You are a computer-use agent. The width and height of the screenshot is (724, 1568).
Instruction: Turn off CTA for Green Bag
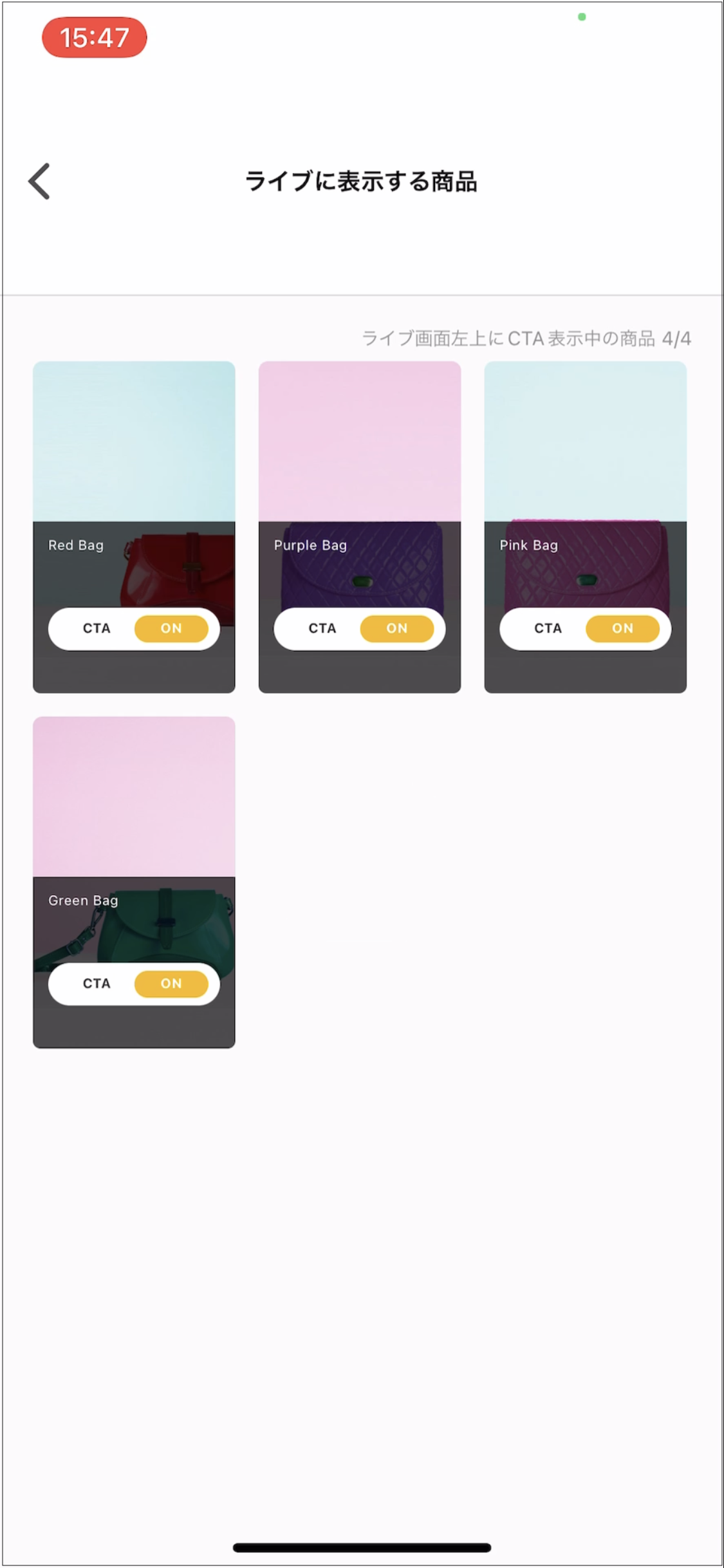(x=171, y=984)
